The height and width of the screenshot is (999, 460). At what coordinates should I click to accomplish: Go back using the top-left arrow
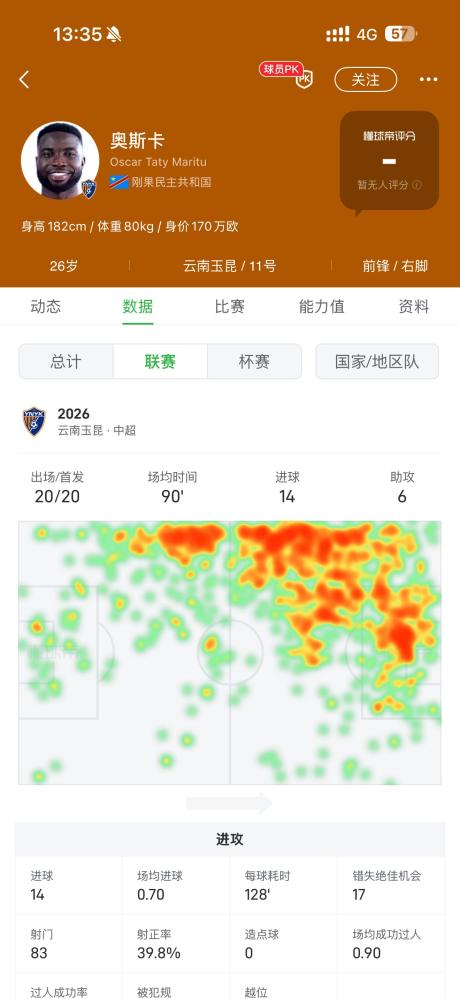(24, 80)
